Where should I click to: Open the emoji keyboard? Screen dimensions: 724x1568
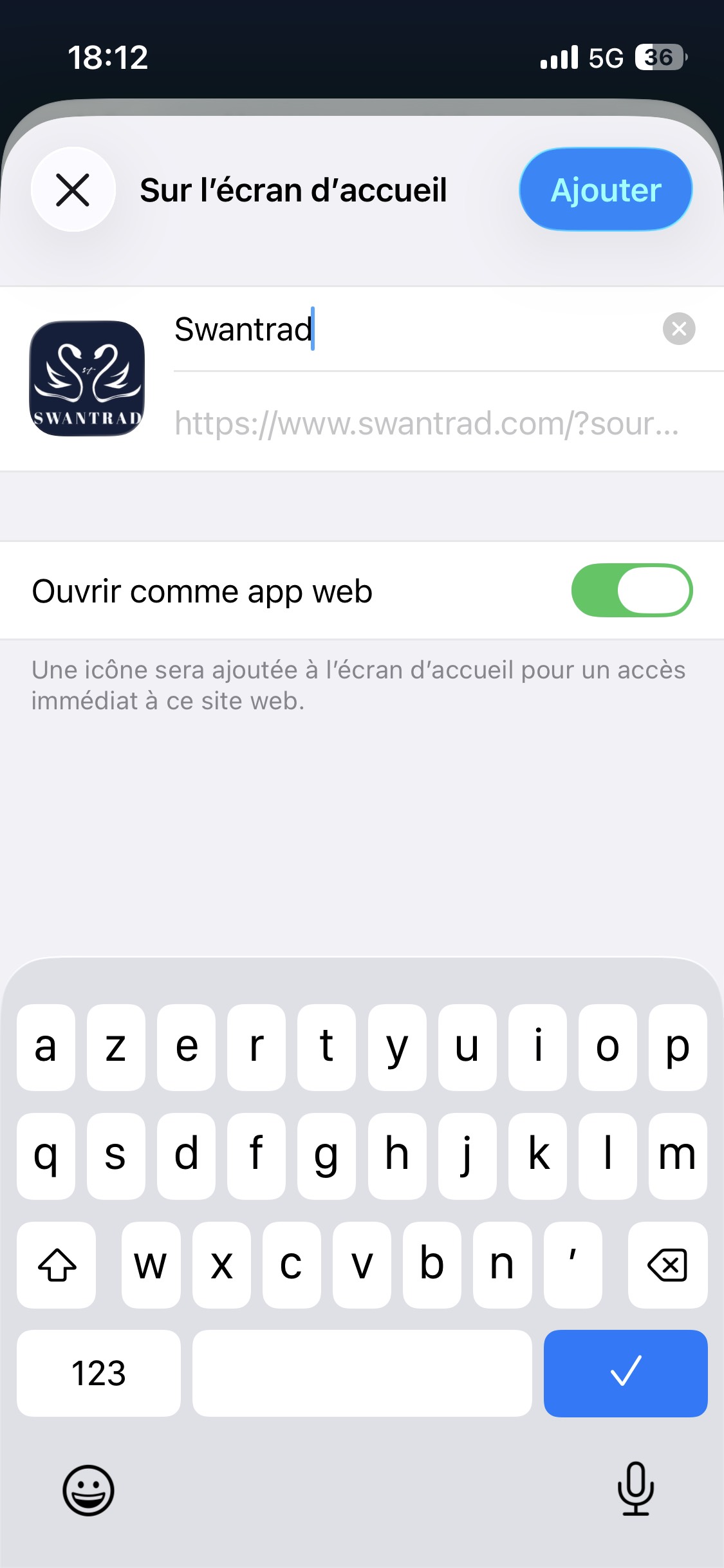pos(88,1490)
